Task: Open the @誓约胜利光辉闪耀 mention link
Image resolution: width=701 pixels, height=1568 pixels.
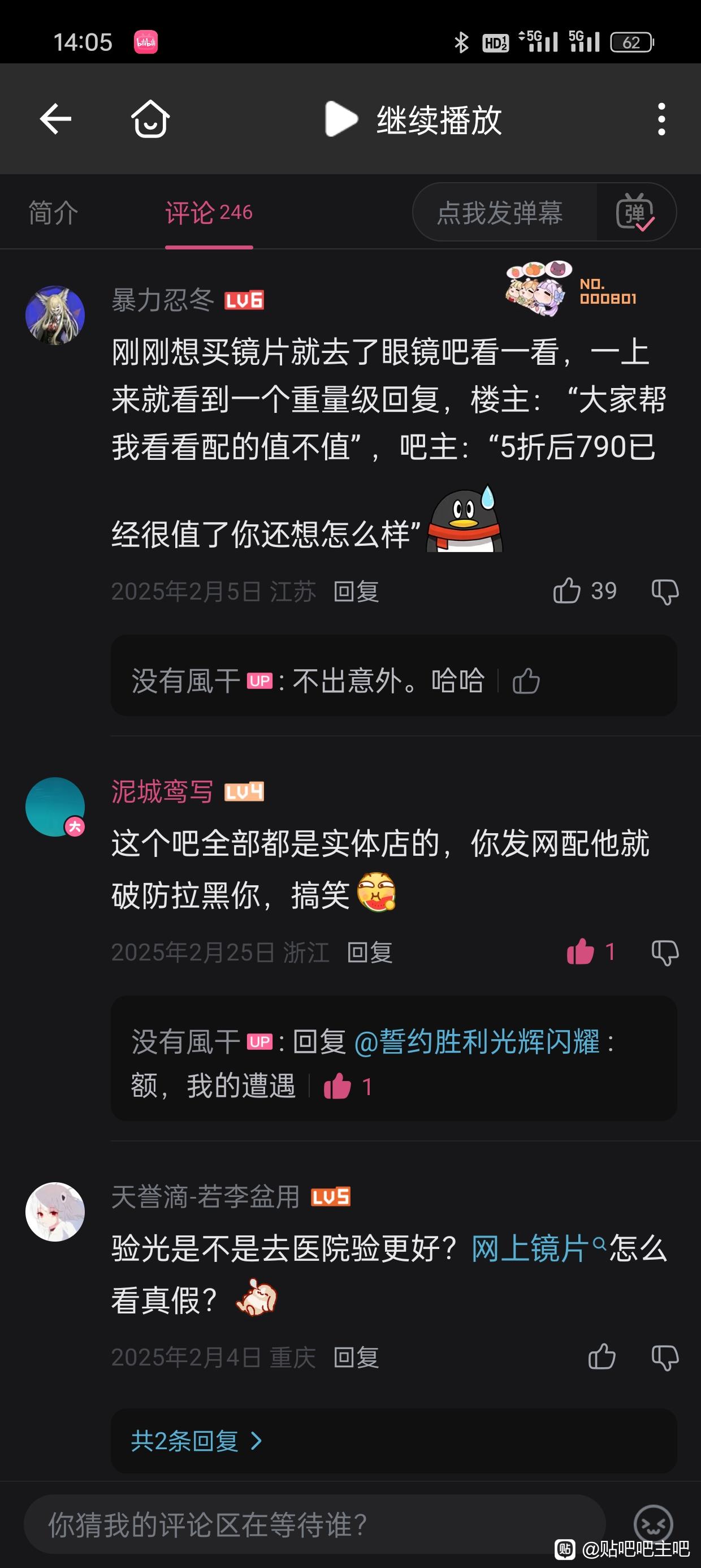Action: pyautogui.click(x=477, y=1041)
